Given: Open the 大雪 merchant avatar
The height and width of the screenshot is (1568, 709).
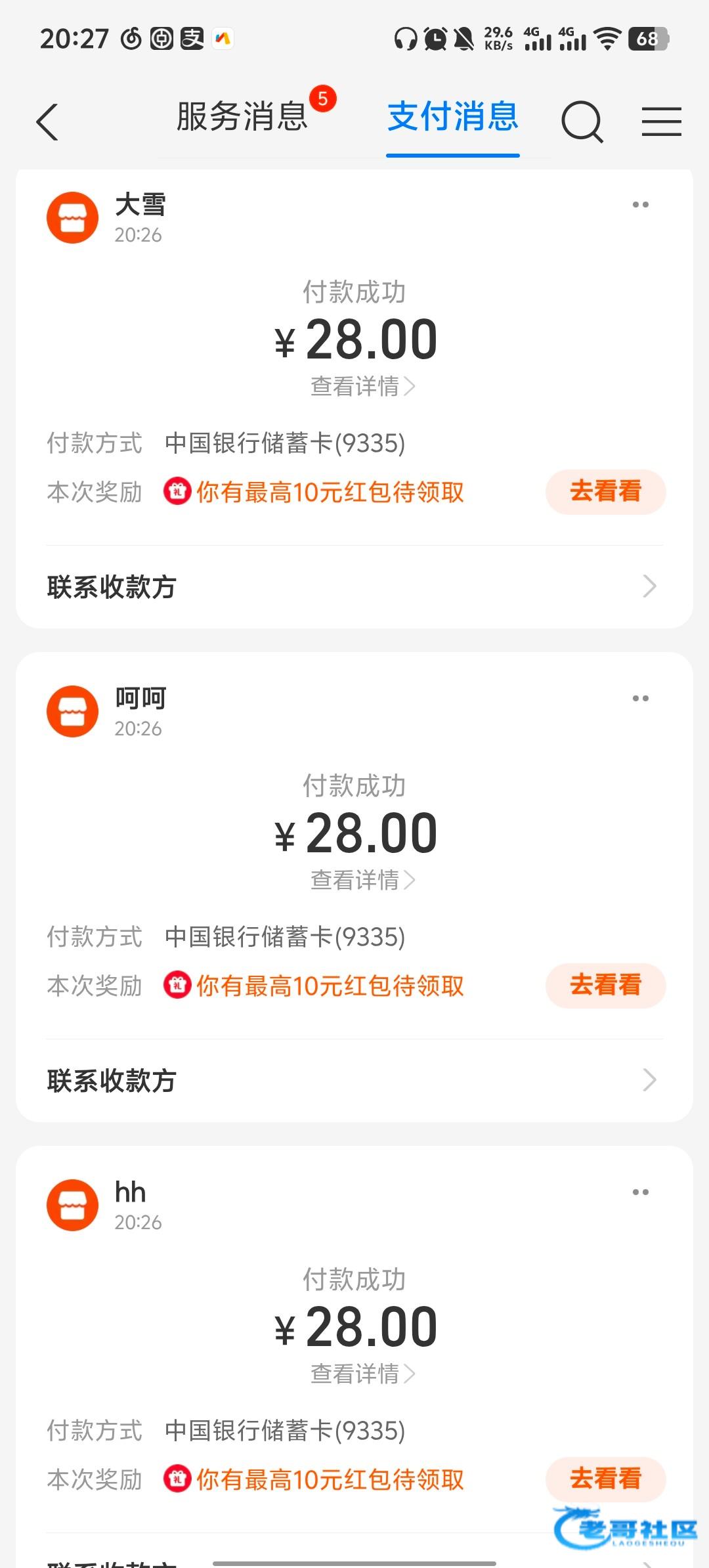Looking at the screenshot, I should 73,218.
